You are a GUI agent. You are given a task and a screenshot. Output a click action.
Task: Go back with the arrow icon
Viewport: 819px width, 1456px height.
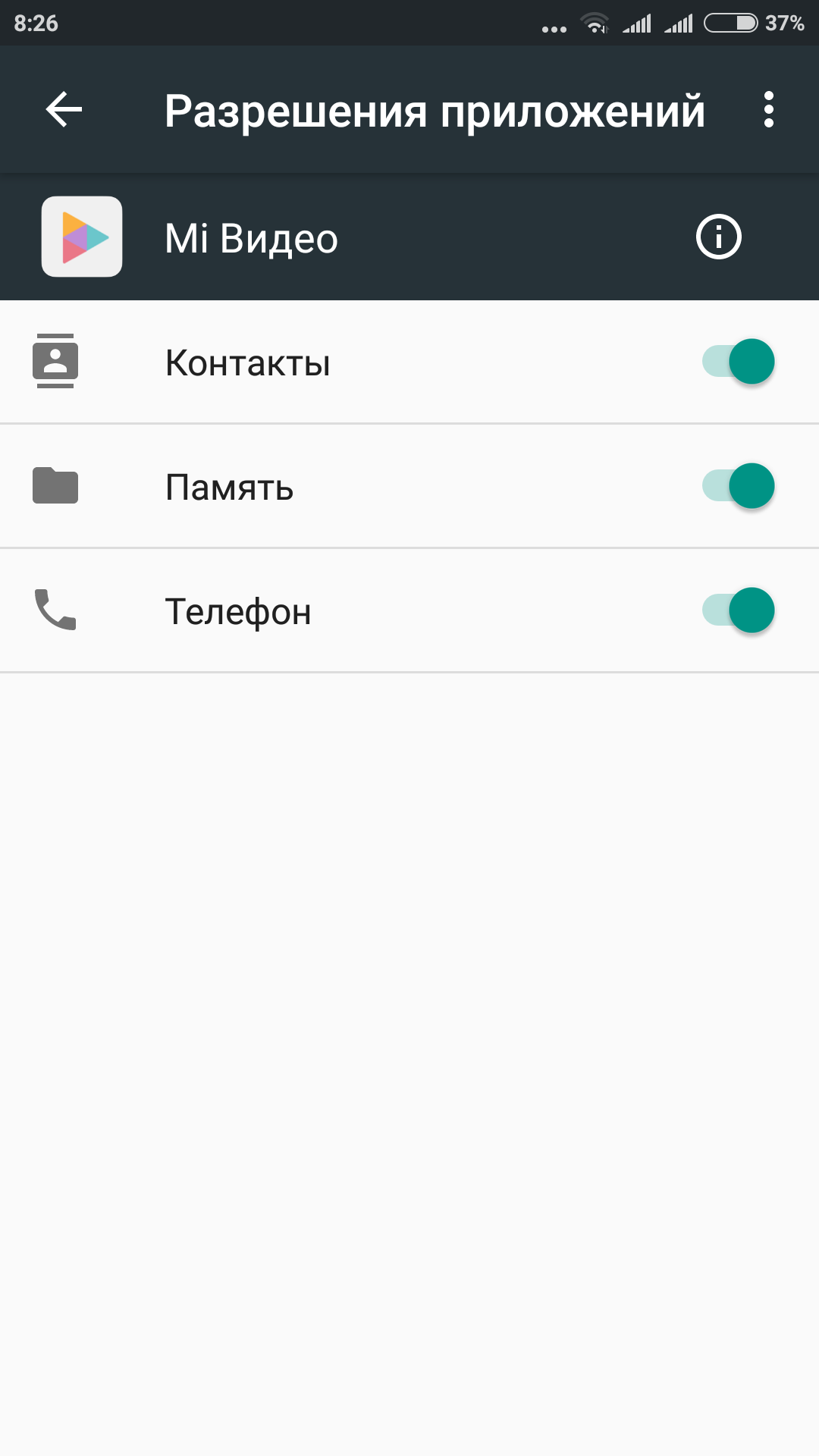tap(64, 109)
